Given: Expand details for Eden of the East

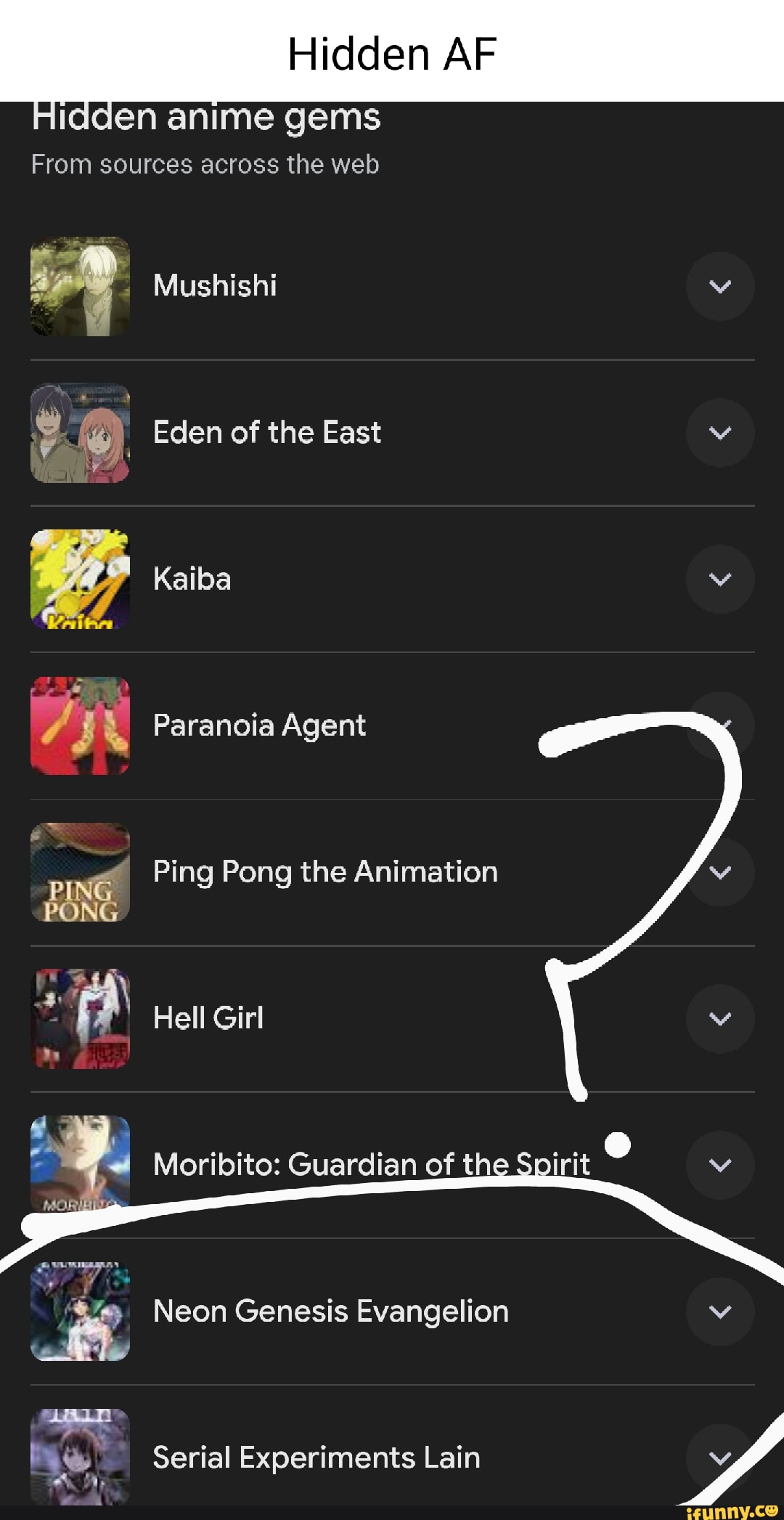Looking at the screenshot, I should 721,432.
